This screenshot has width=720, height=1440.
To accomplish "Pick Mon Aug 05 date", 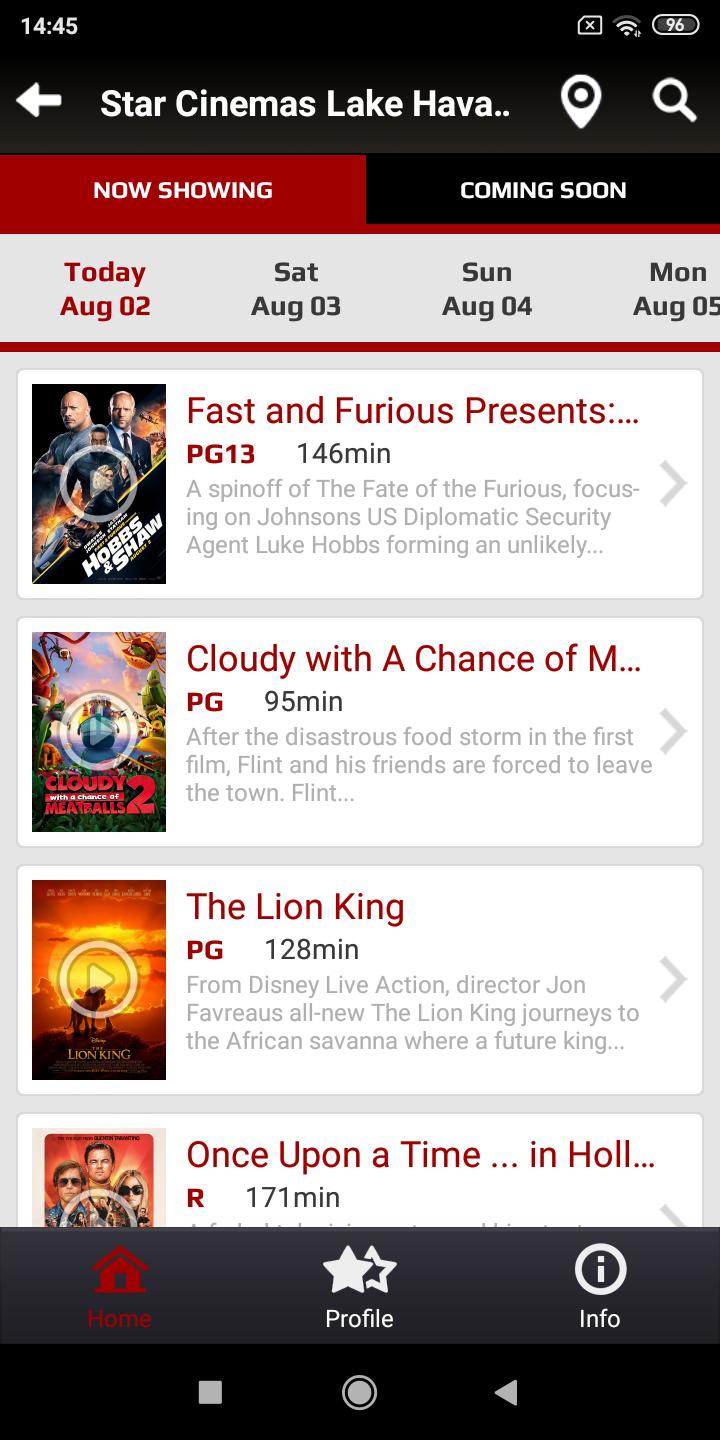I will coord(677,289).
